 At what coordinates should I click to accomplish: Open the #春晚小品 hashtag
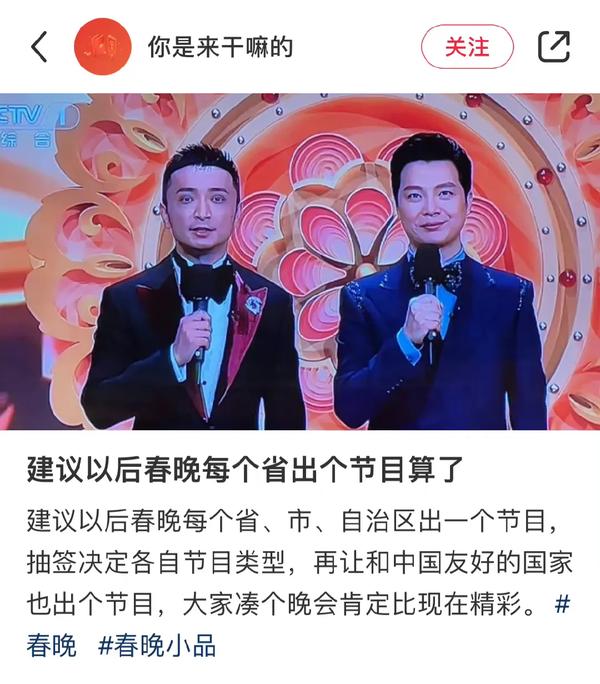click(x=157, y=646)
